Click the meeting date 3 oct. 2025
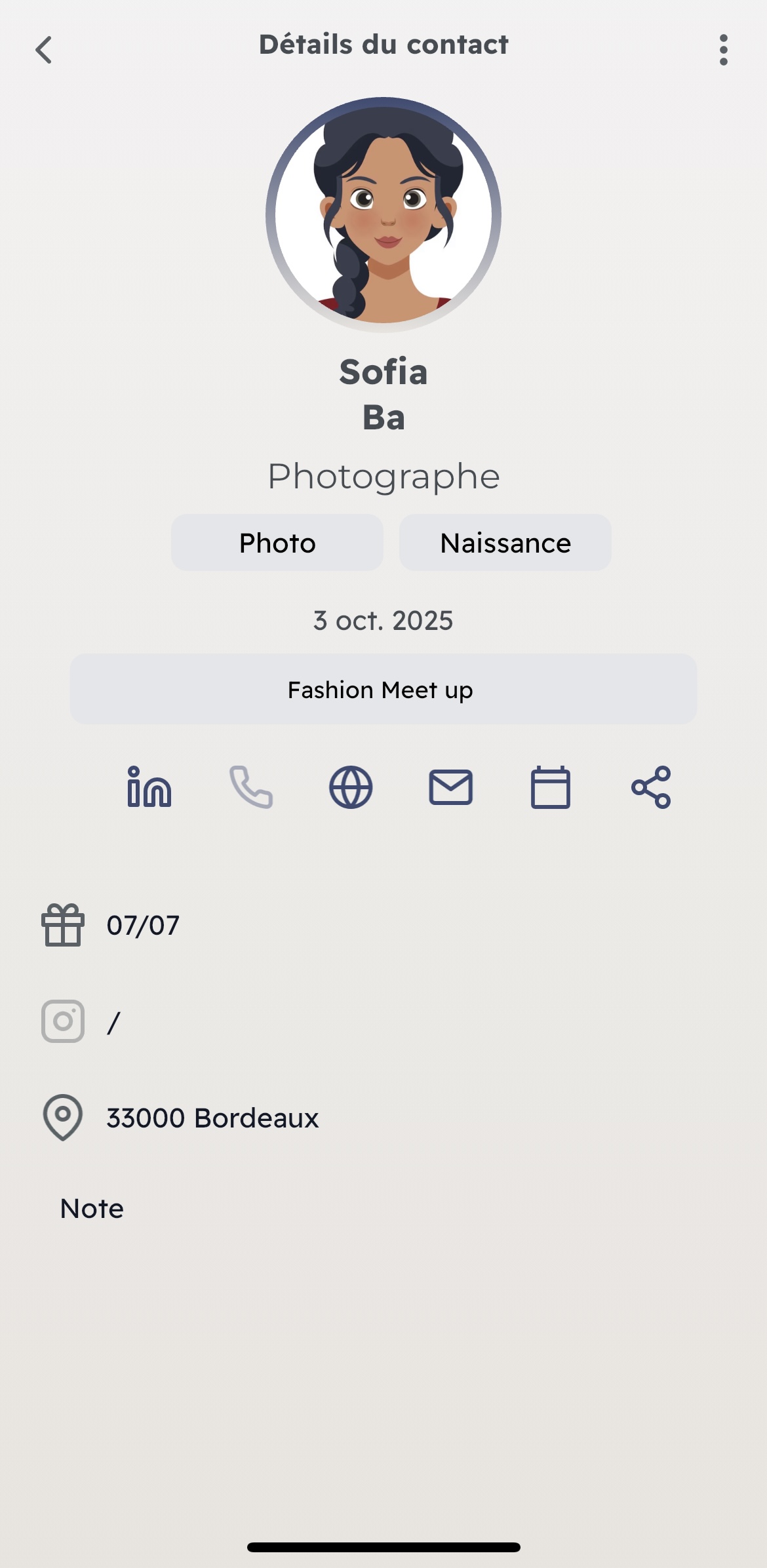This screenshot has width=767, height=1568. (x=383, y=619)
